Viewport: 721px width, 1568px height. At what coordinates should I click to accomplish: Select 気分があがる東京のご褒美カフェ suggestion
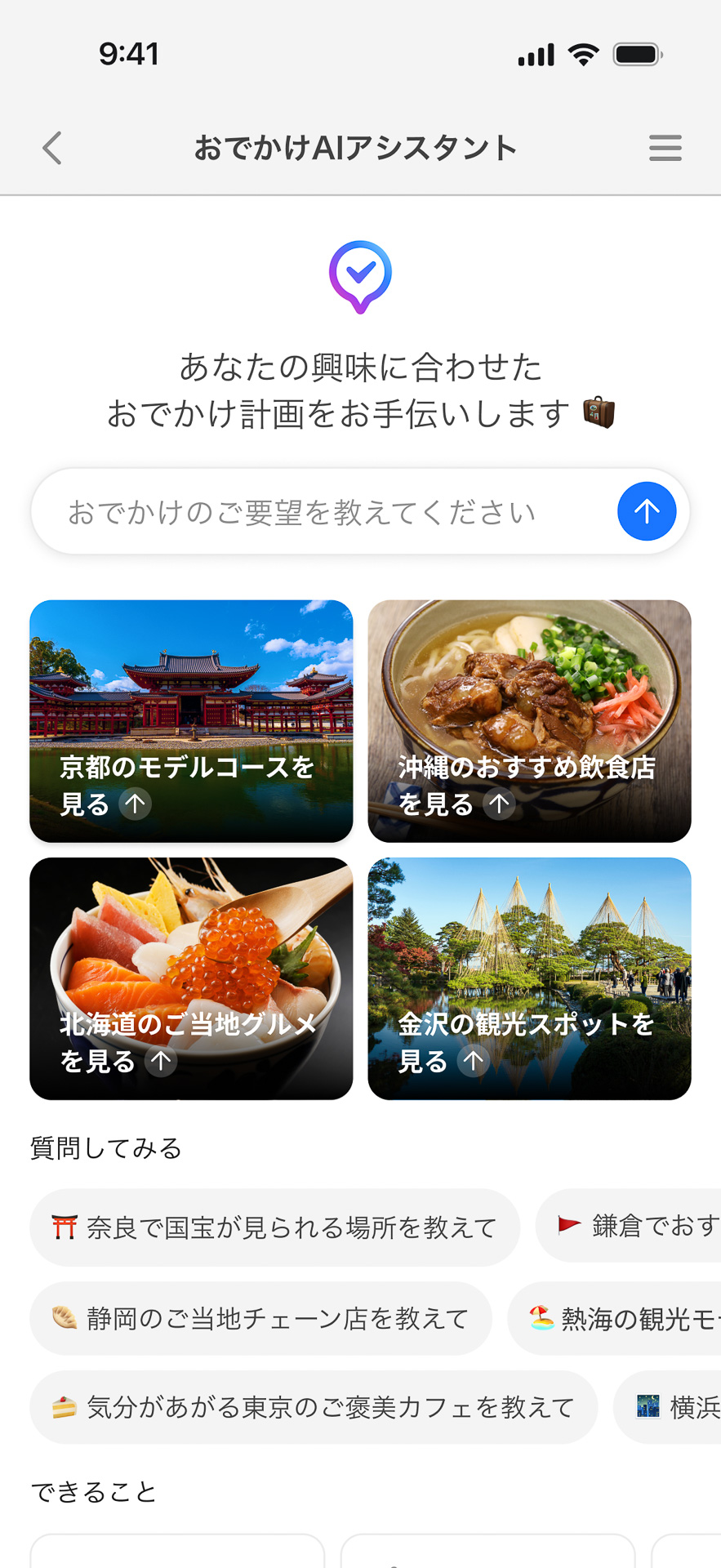[314, 1407]
